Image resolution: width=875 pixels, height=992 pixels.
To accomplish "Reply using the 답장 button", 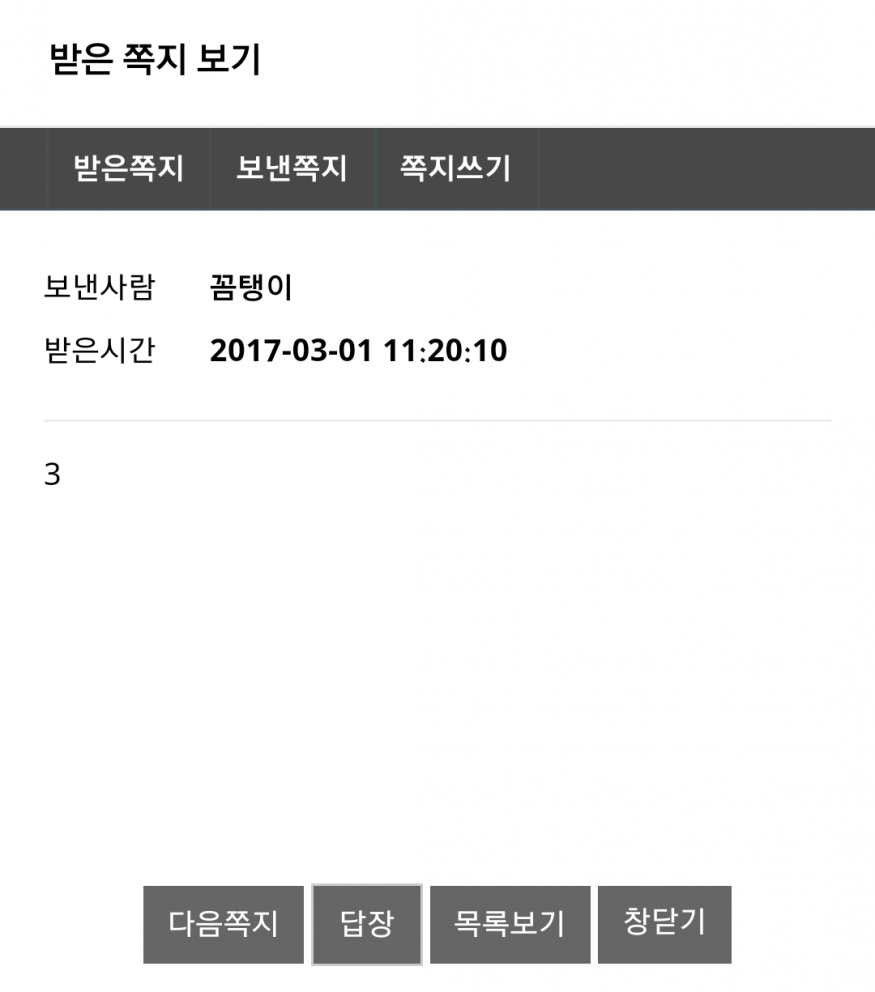I will click(367, 924).
